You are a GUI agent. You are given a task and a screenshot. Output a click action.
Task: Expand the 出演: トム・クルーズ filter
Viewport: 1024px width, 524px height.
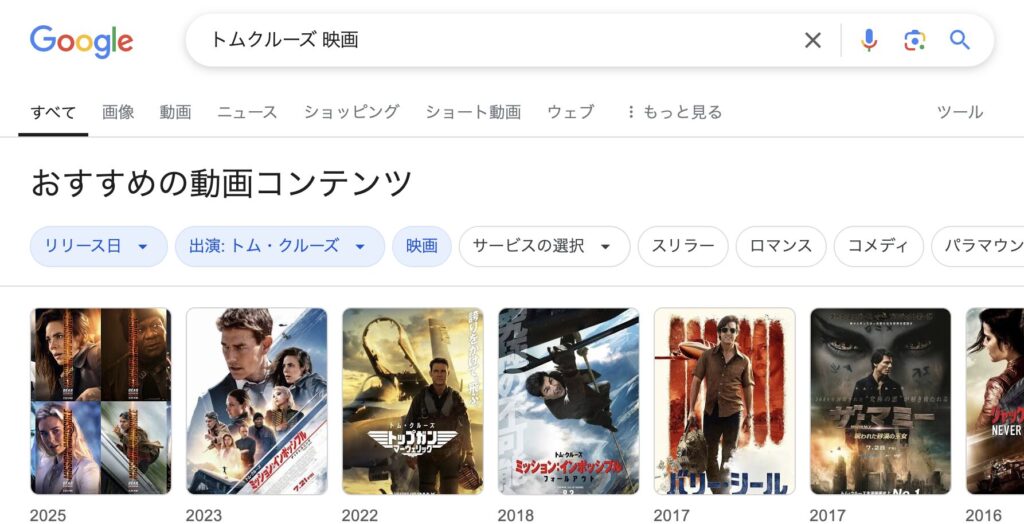click(x=279, y=246)
